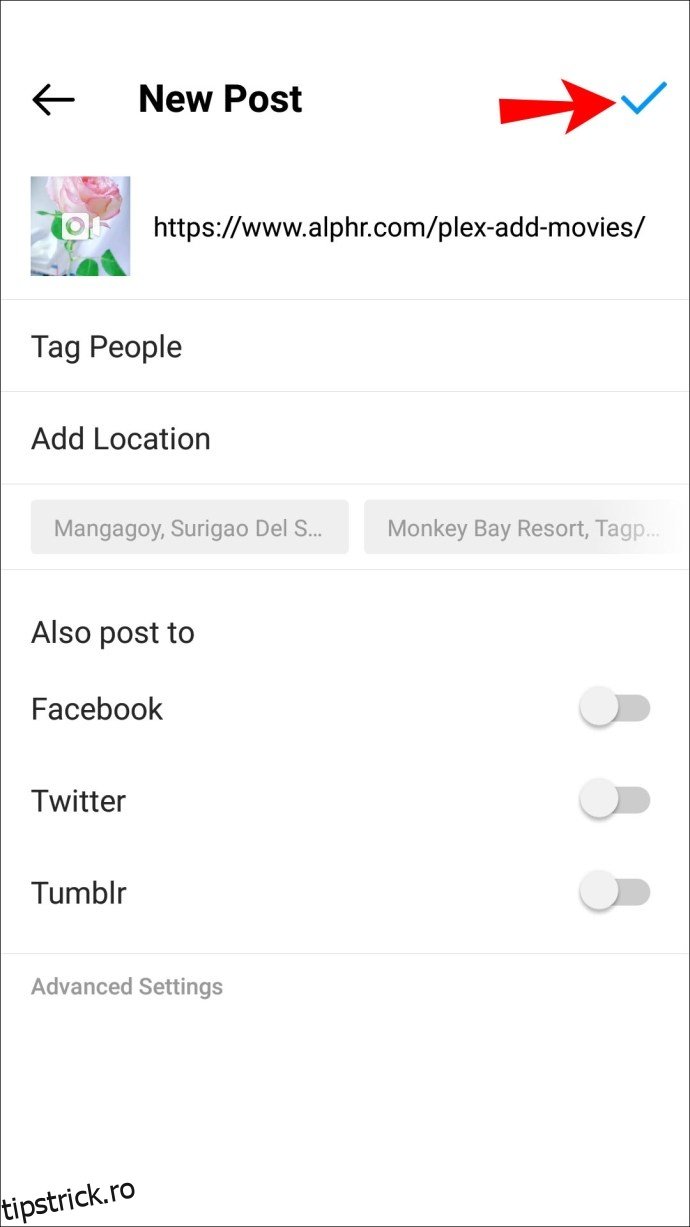690x1227 pixels.
Task: Go back from New Post
Action: point(54,99)
